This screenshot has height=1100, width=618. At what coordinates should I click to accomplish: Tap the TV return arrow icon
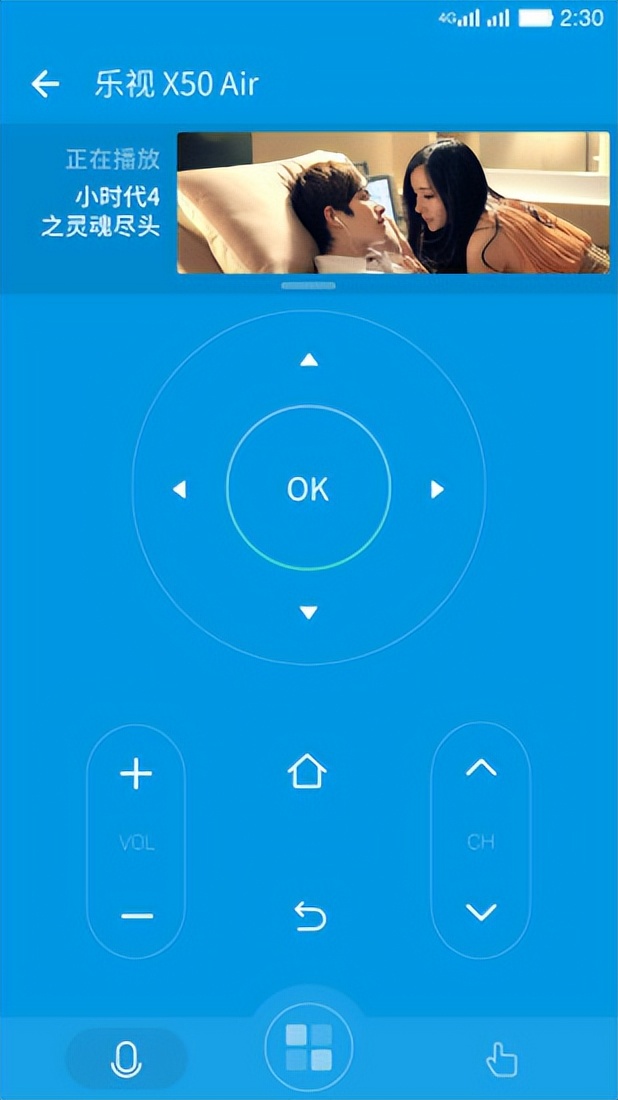(x=310, y=916)
